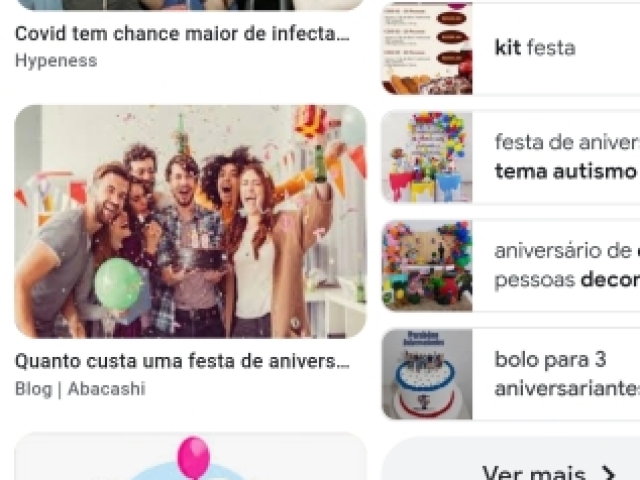
Task: Tap the 'Ver mais' button
Action: click(548, 472)
